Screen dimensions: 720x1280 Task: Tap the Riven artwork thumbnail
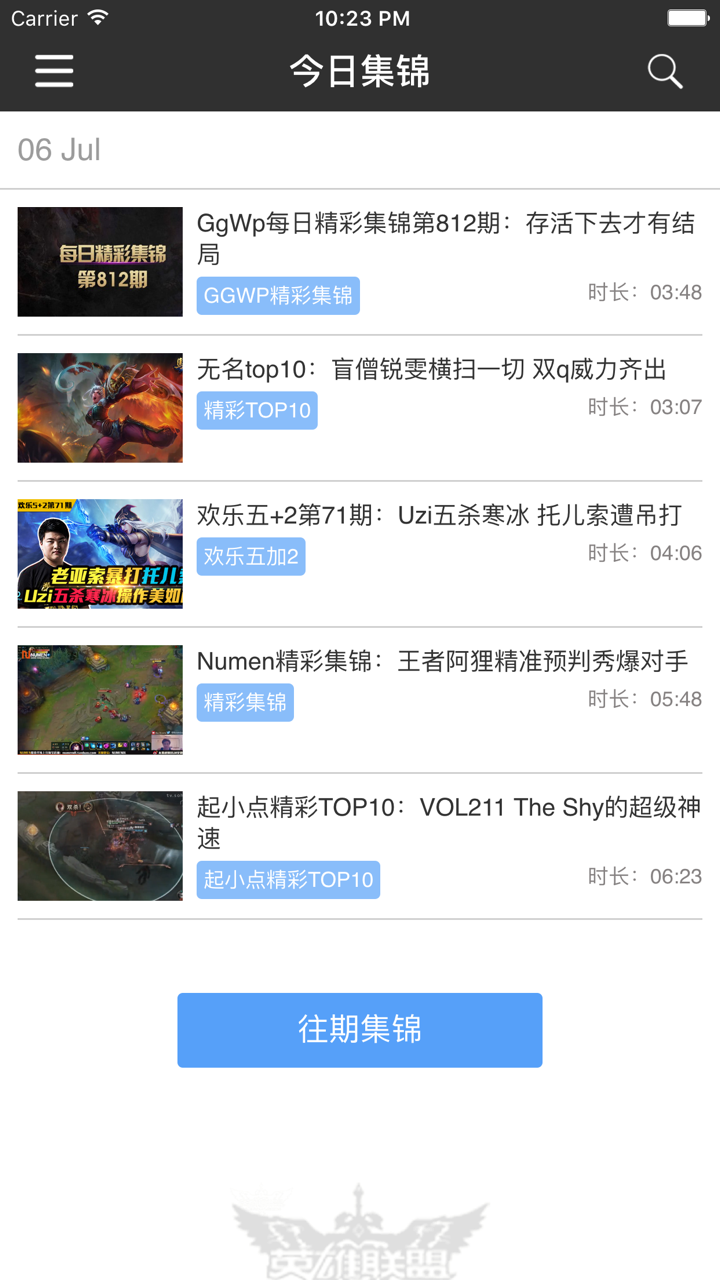point(100,408)
